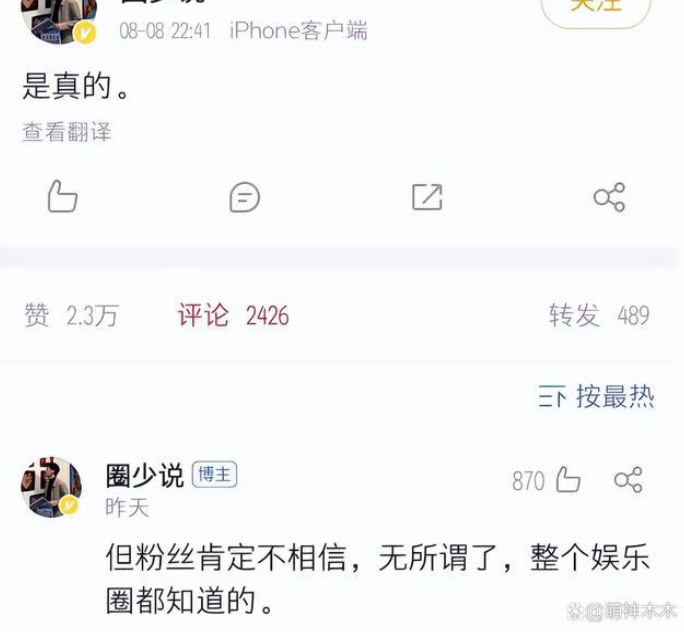Share 圈少说's comment

point(628,480)
